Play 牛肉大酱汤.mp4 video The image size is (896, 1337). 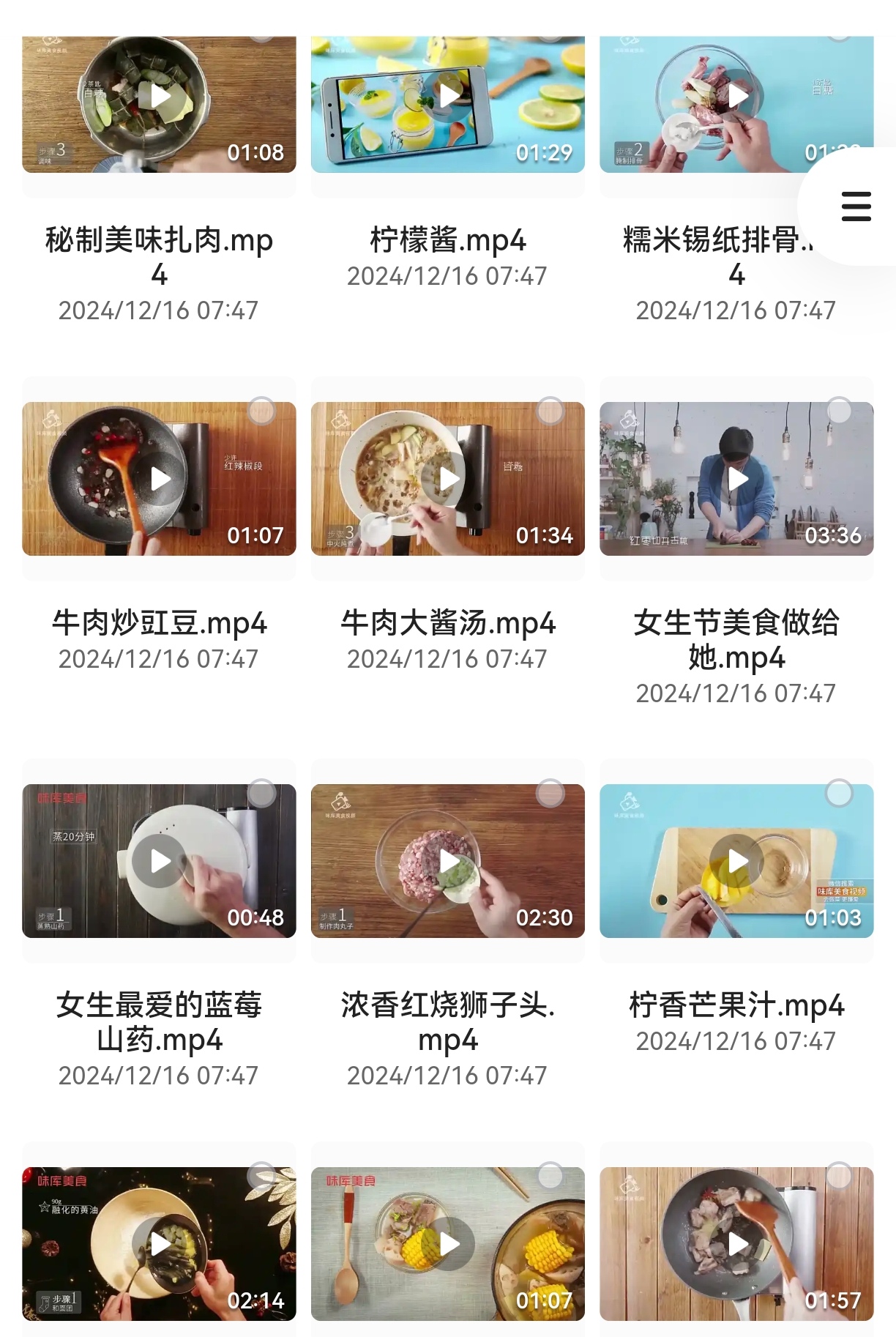(449, 479)
